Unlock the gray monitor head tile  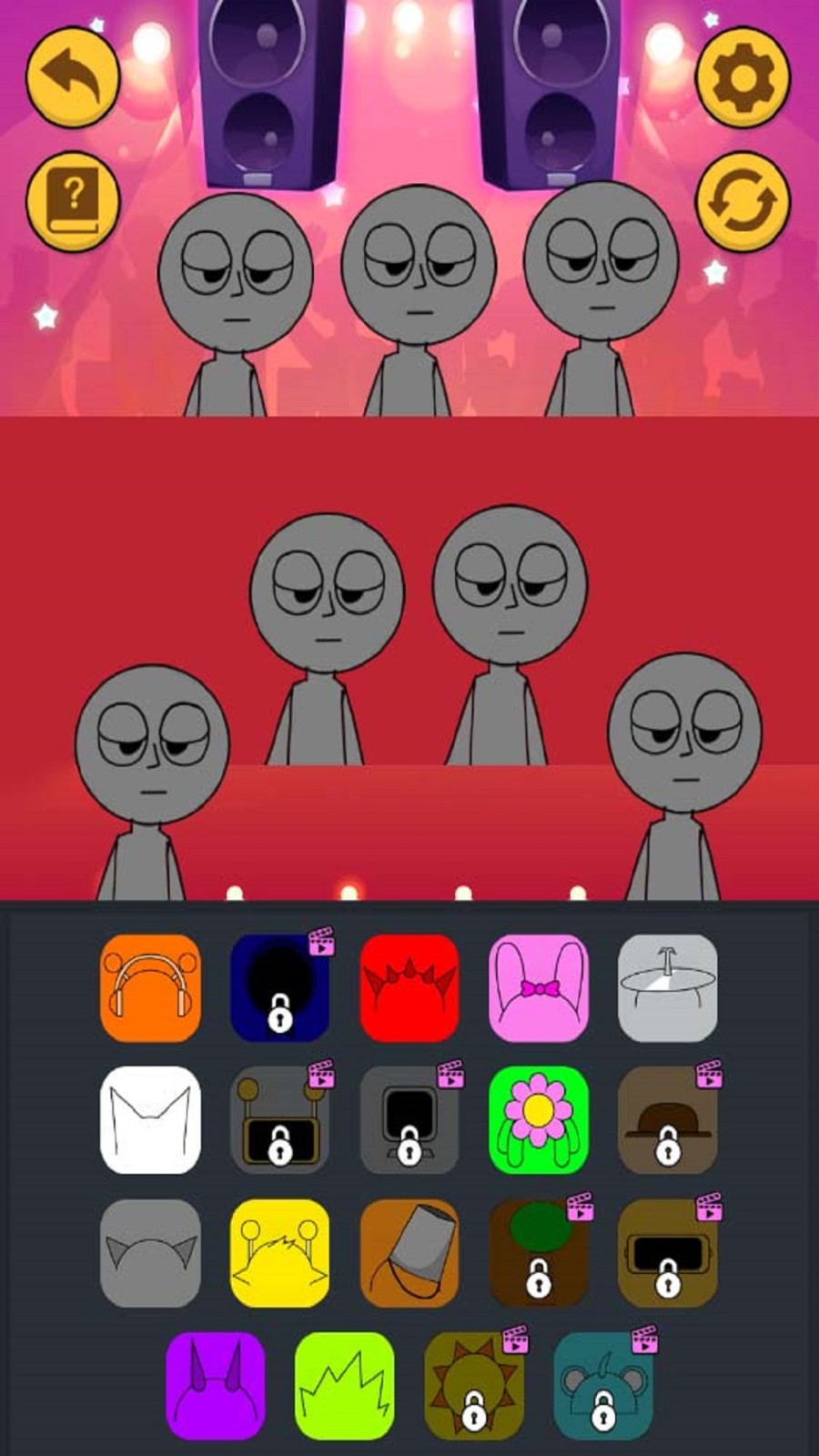pyautogui.click(x=409, y=1120)
